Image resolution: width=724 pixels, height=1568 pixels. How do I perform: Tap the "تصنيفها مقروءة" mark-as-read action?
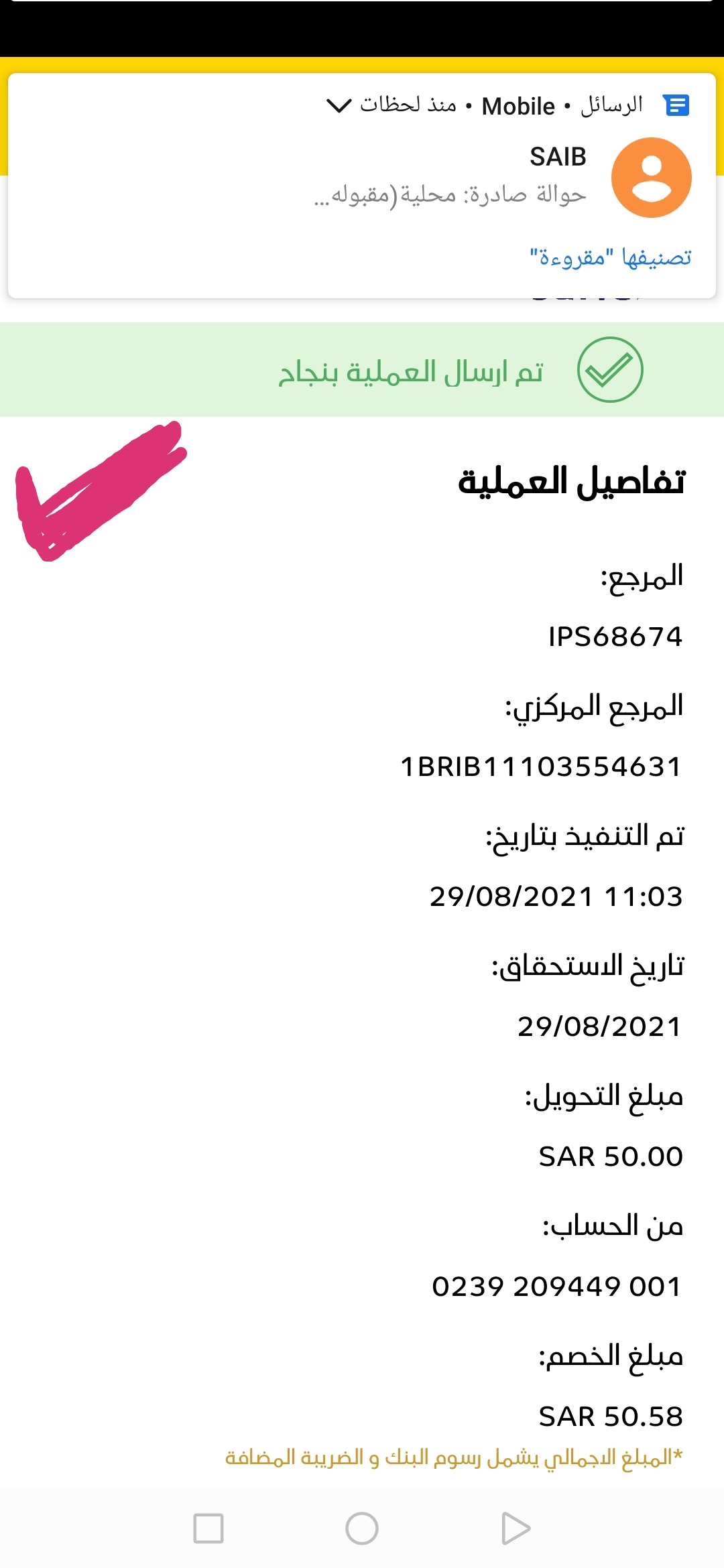click(x=610, y=257)
